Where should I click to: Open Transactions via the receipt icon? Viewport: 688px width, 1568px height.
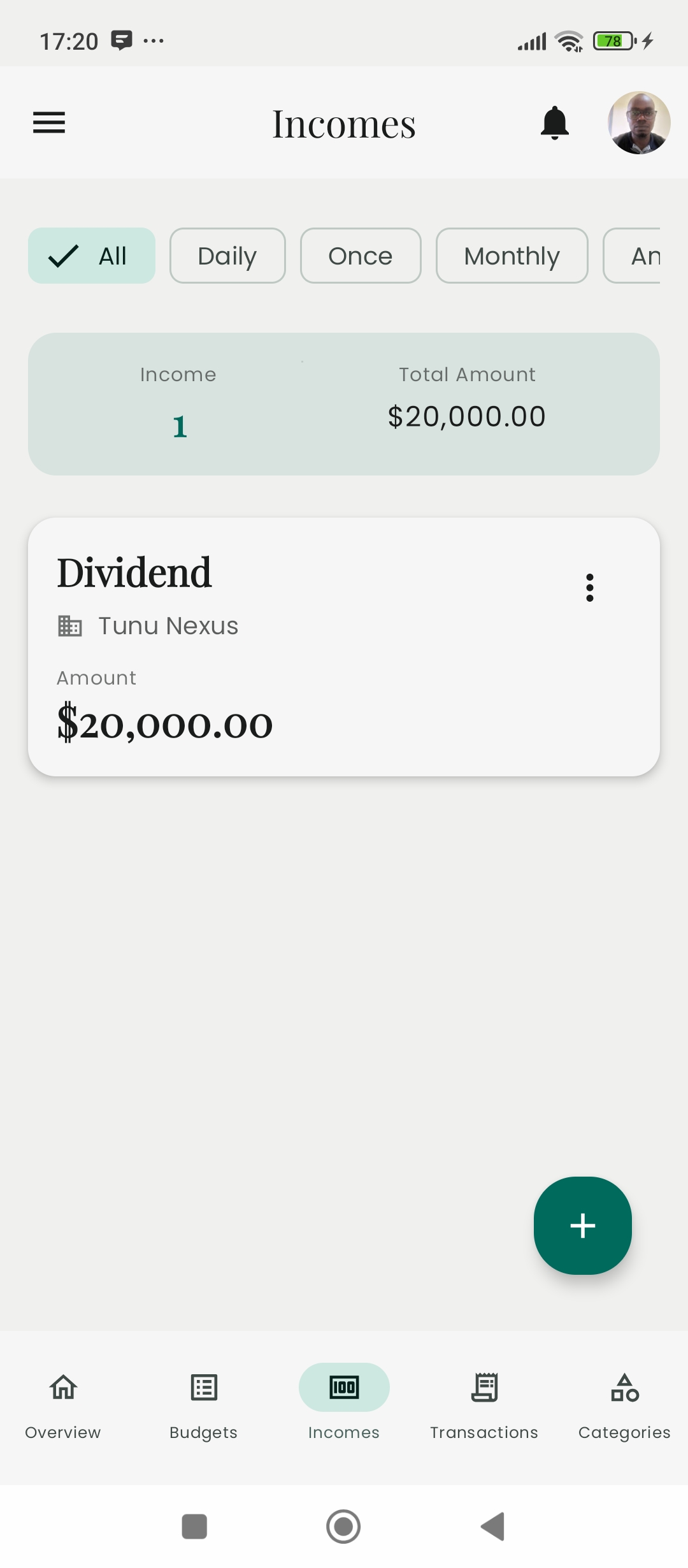(x=484, y=1386)
